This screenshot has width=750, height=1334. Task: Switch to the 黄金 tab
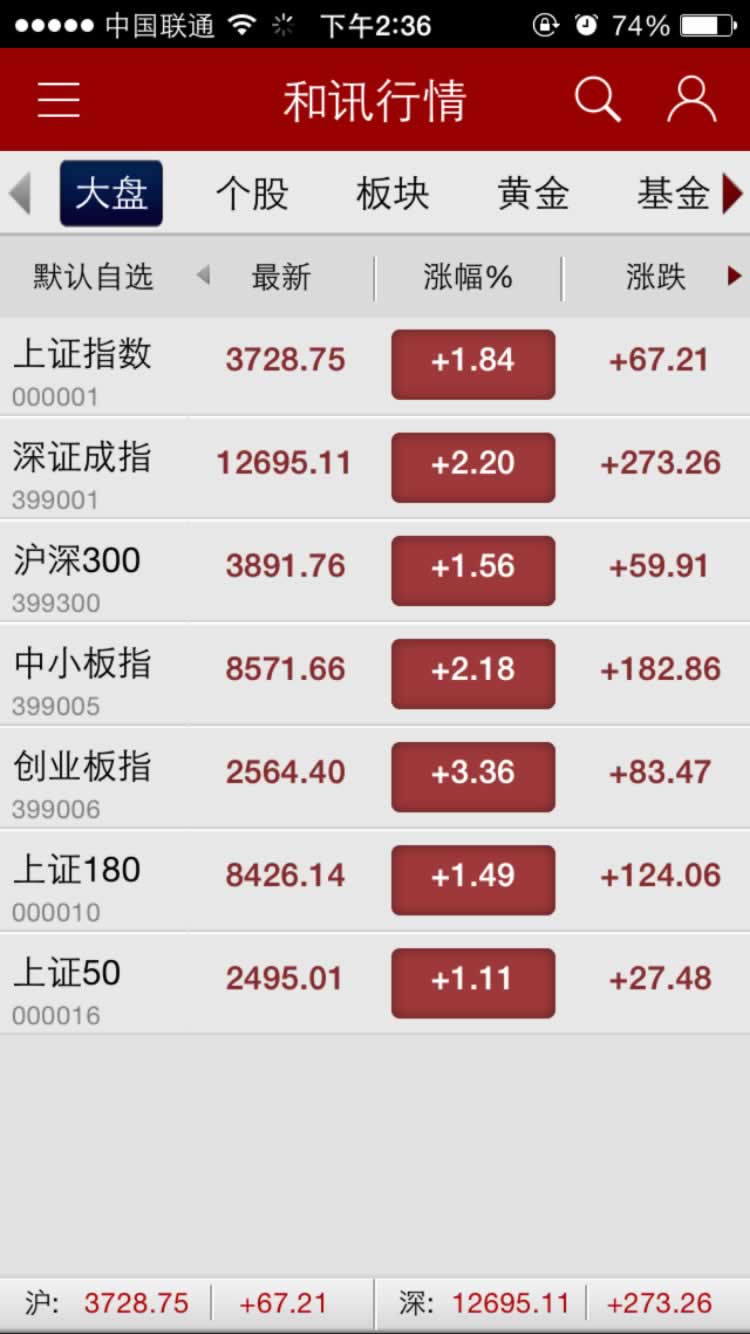533,194
